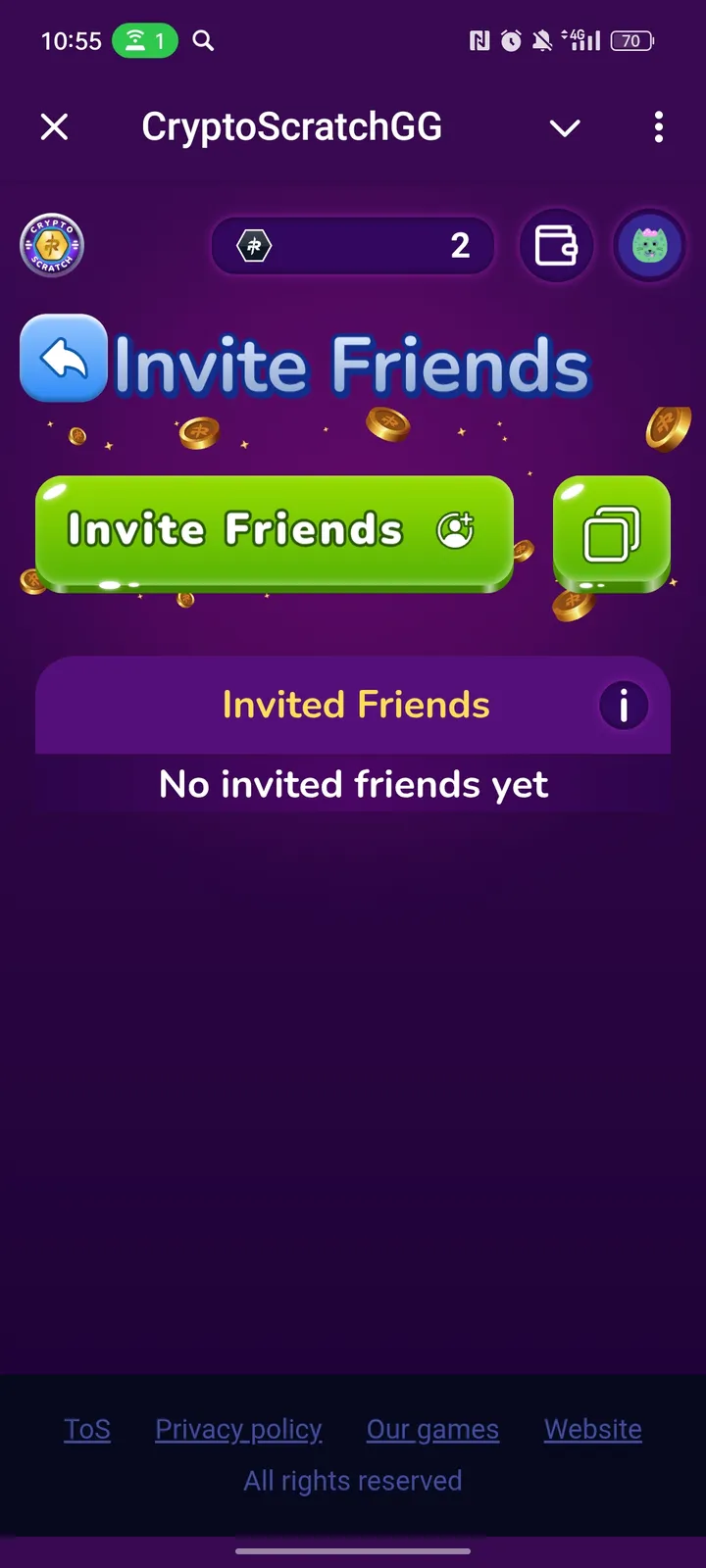The image size is (706, 1568).
Task: Close the CryptoScratchGG mini app
Action: click(55, 126)
